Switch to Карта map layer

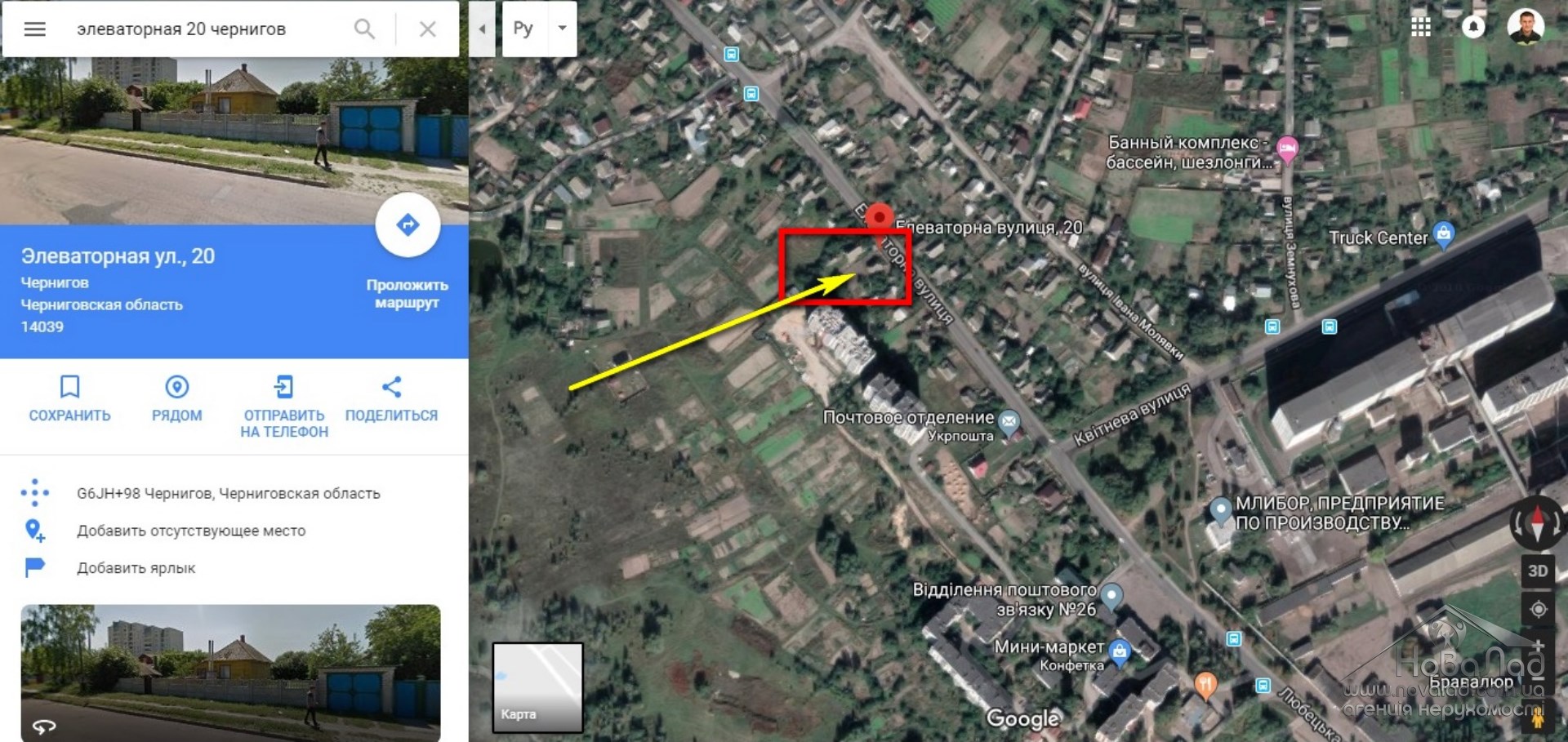537,687
